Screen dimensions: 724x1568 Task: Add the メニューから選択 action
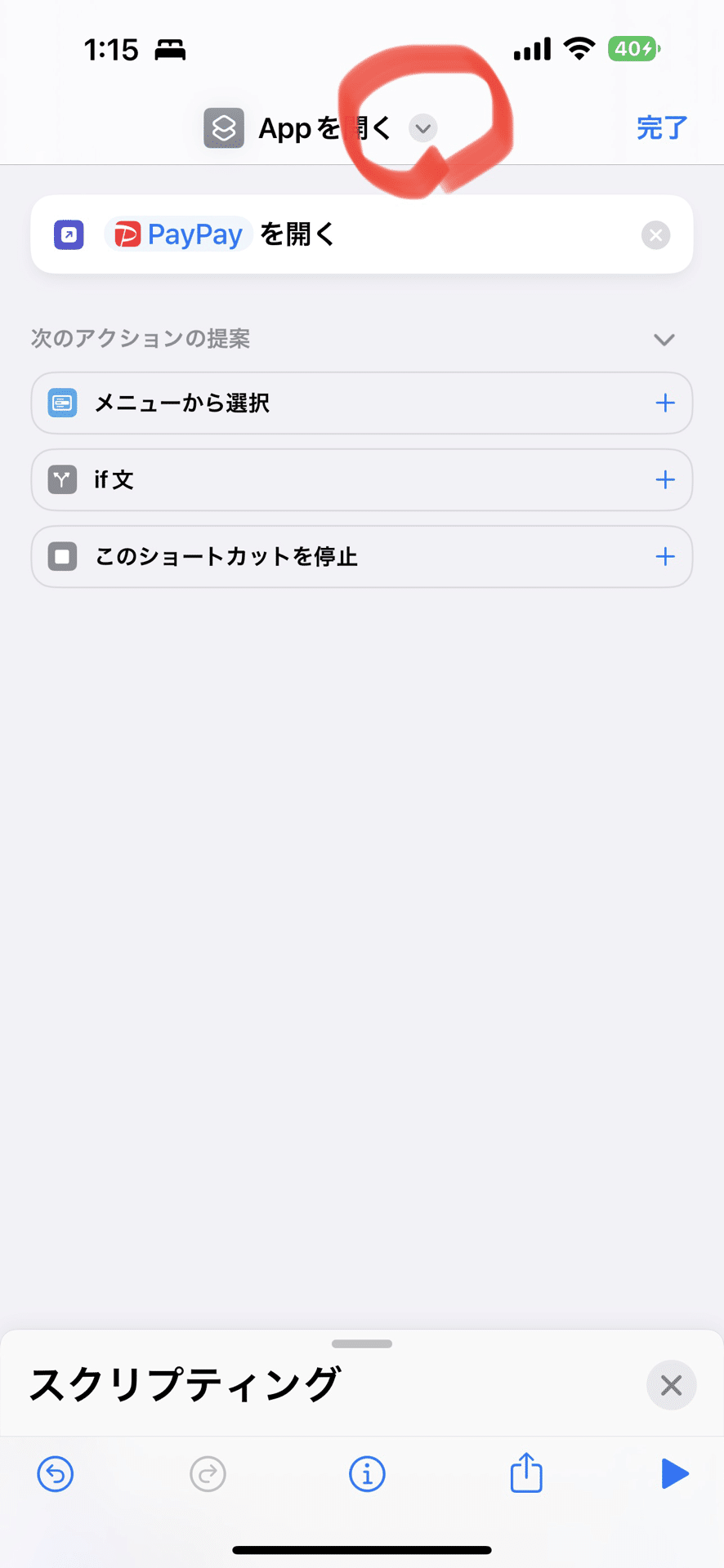pos(665,403)
